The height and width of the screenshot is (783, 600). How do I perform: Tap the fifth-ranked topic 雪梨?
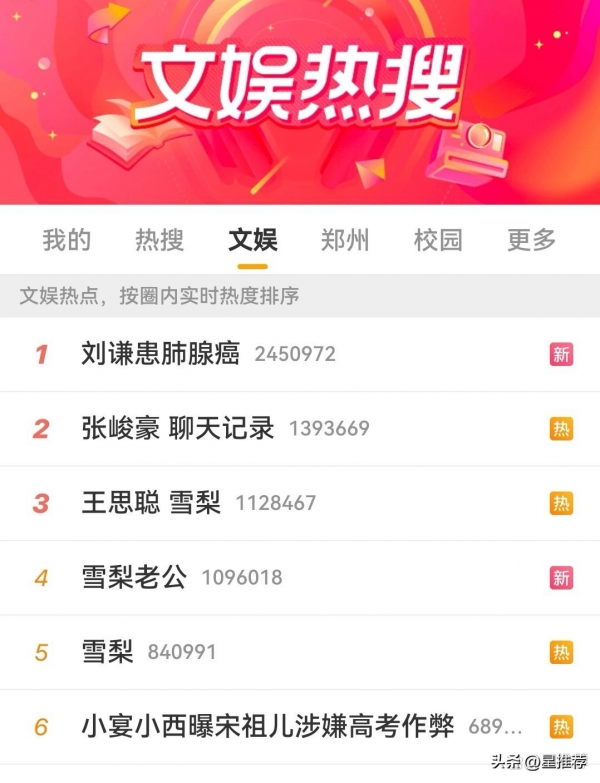107,652
